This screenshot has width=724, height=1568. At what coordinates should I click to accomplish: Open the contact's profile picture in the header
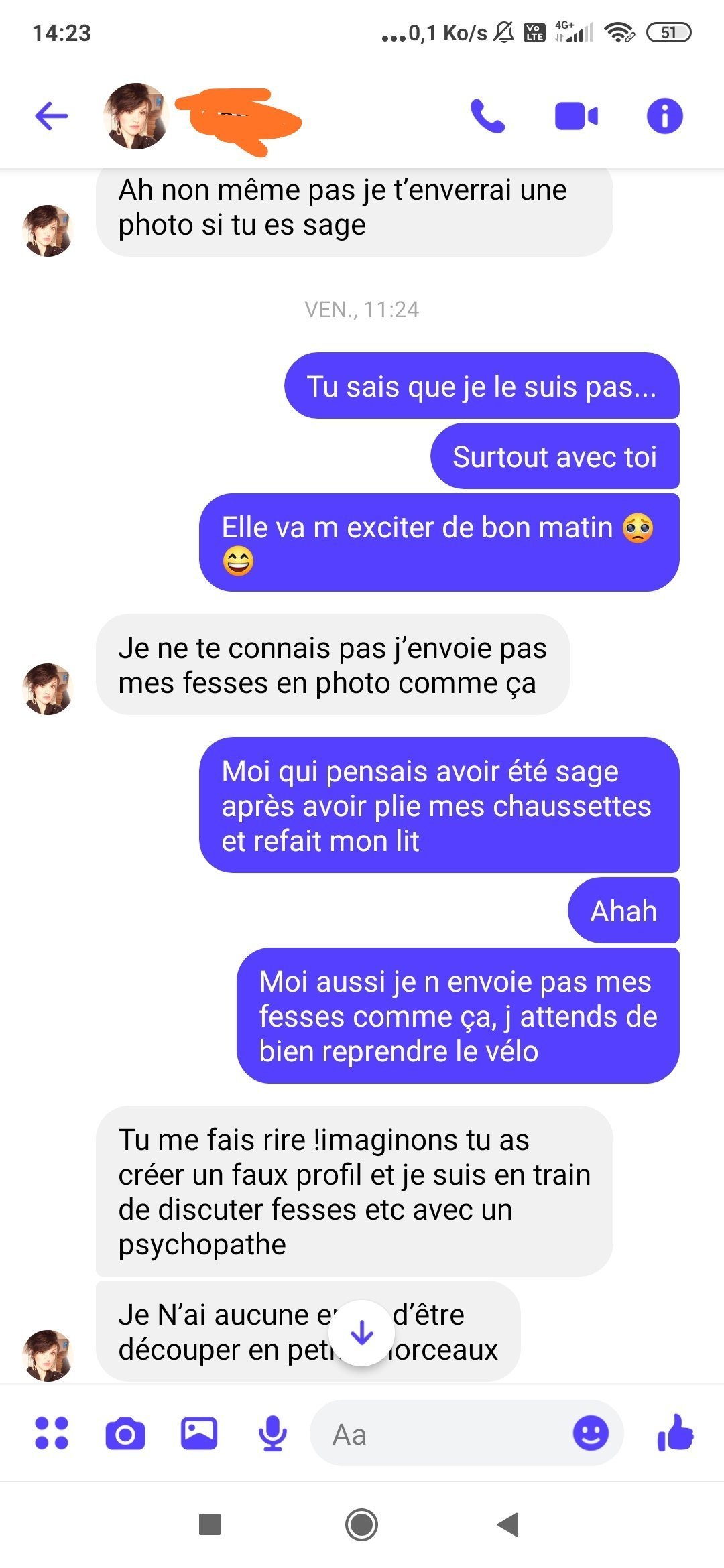[x=136, y=116]
